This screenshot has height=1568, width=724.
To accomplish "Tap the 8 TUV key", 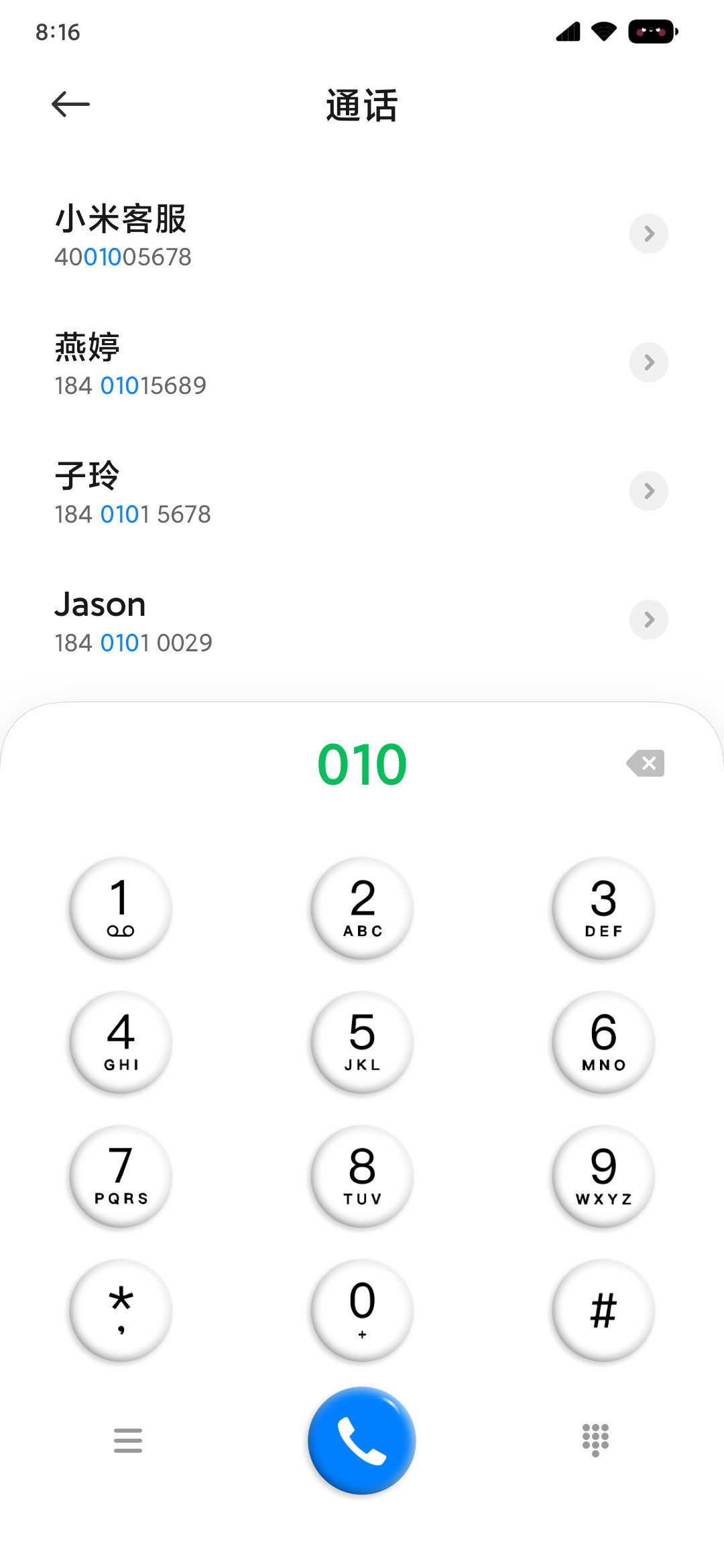I will (x=362, y=1176).
